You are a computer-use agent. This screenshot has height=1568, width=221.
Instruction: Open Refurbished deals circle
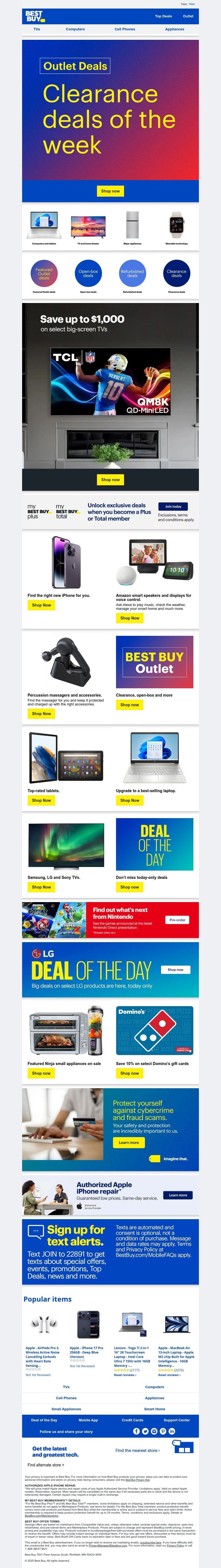pos(132,274)
